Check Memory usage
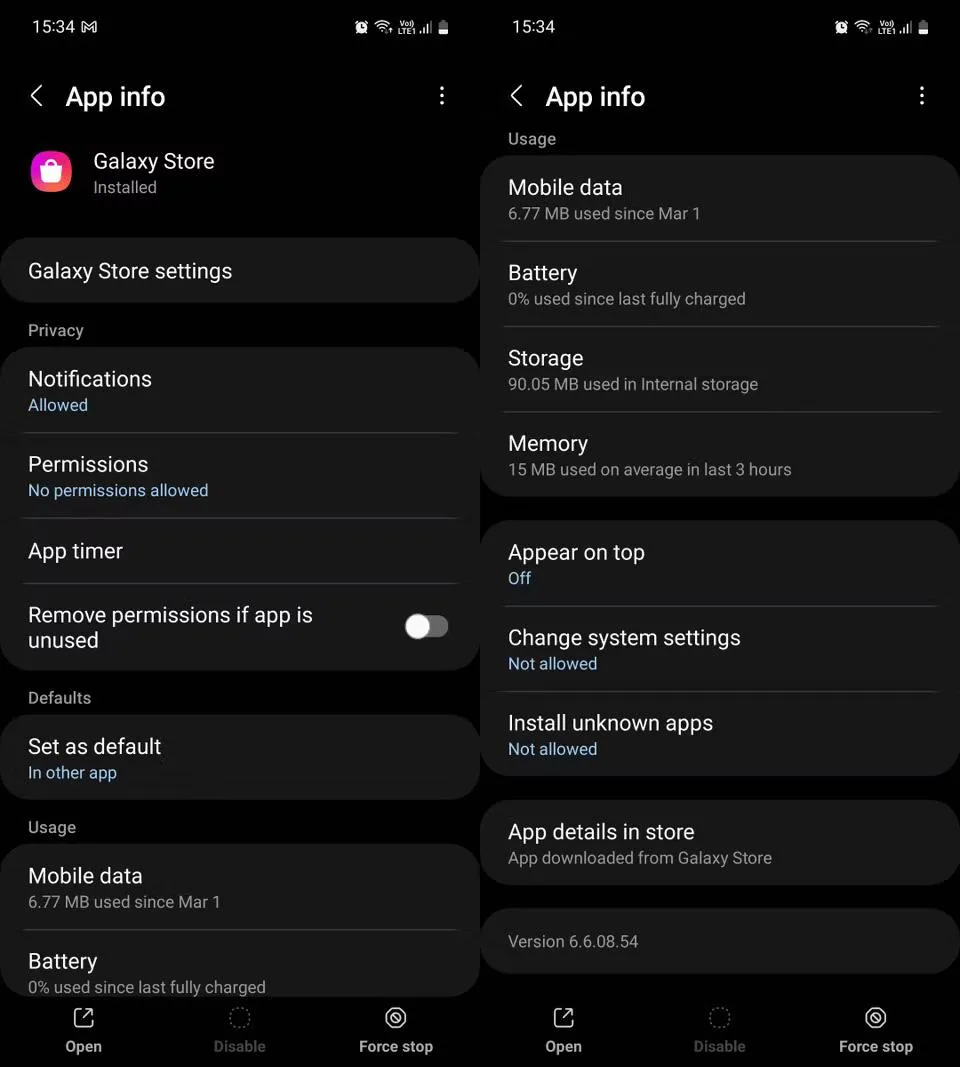Screen dimensions: 960x1067 [x=720, y=455]
